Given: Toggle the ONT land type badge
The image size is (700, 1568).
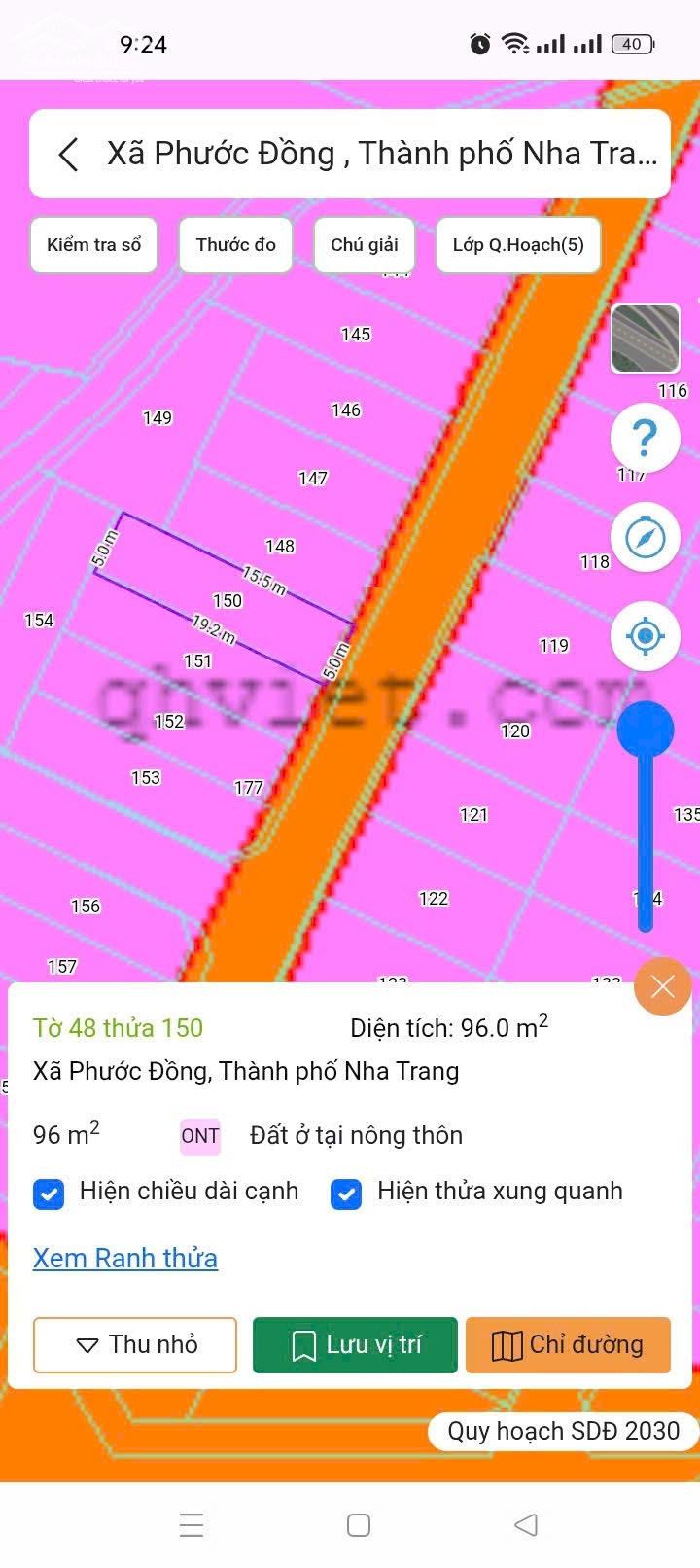Looking at the screenshot, I should pyautogui.click(x=198, y=1135).
